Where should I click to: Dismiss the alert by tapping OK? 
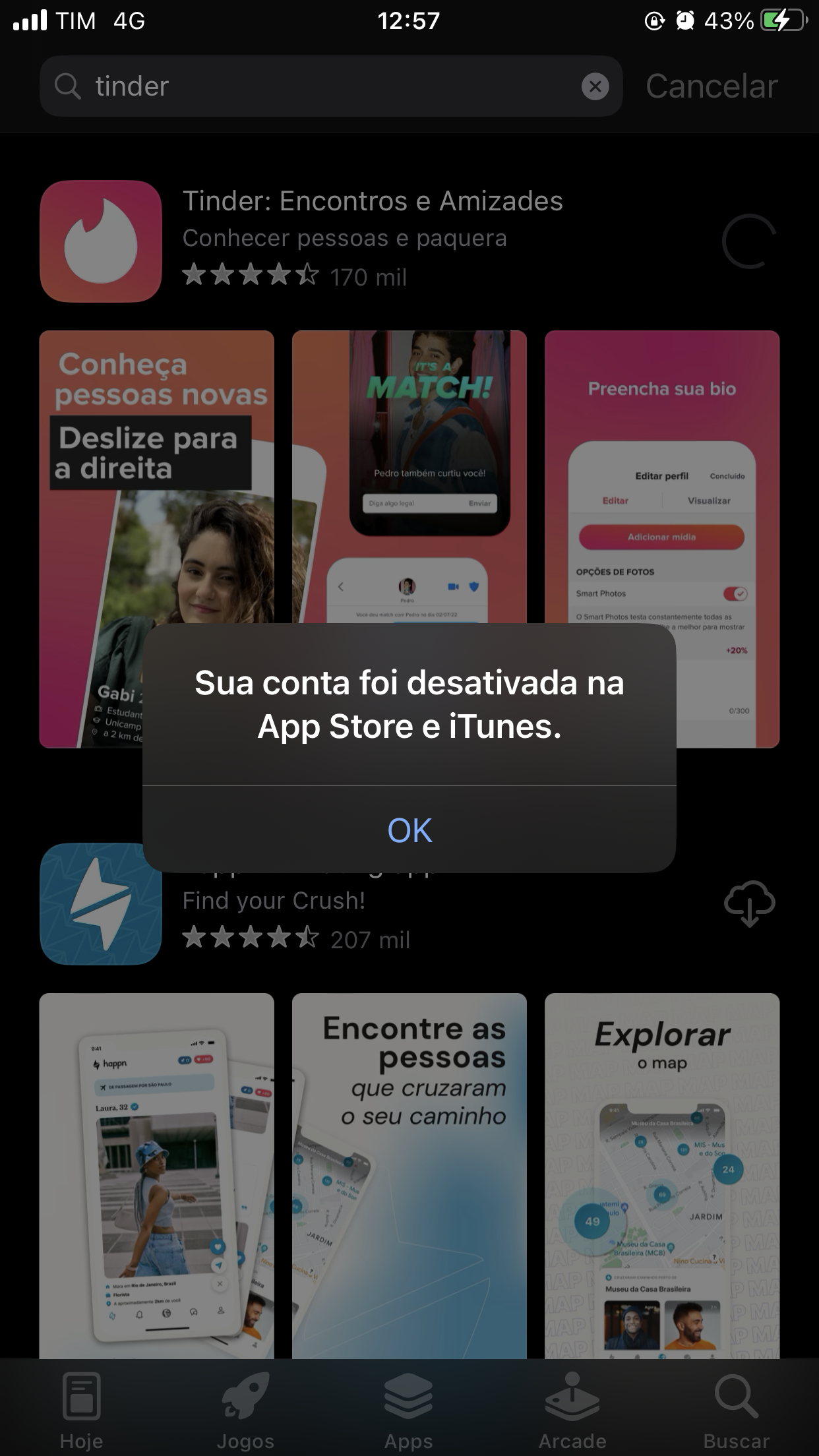coord(409,830)
